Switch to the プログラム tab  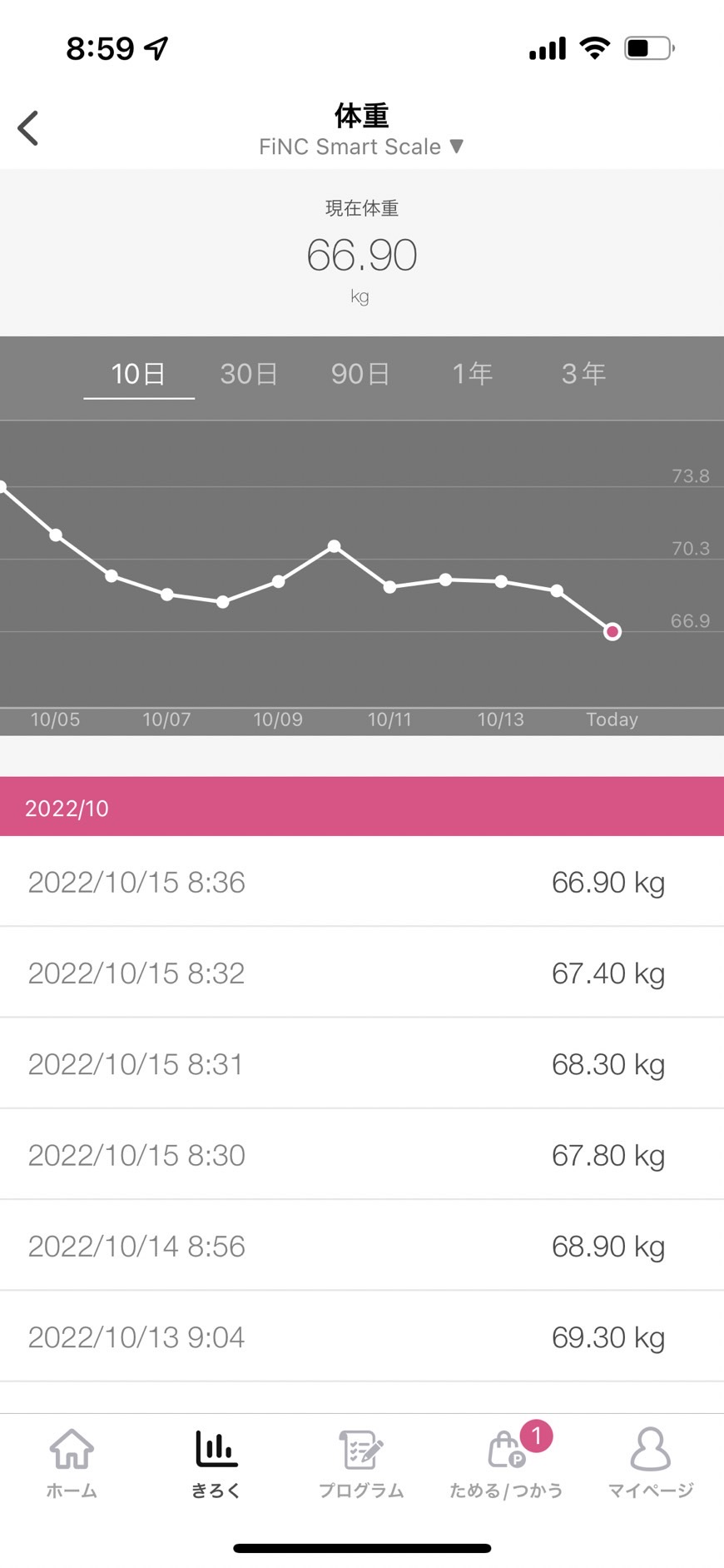click(x=361, y=1463)
